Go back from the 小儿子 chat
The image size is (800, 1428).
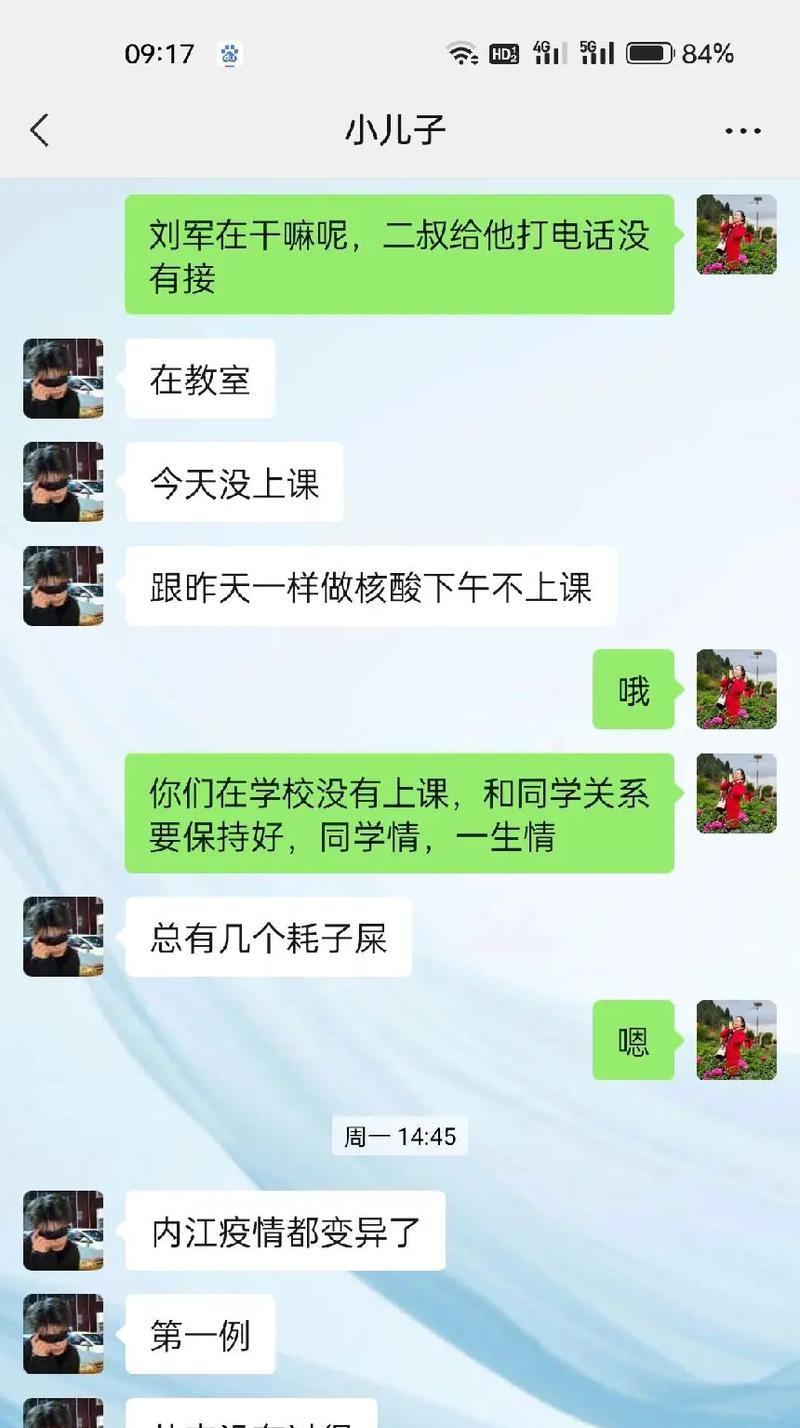[x=40, y=130]
